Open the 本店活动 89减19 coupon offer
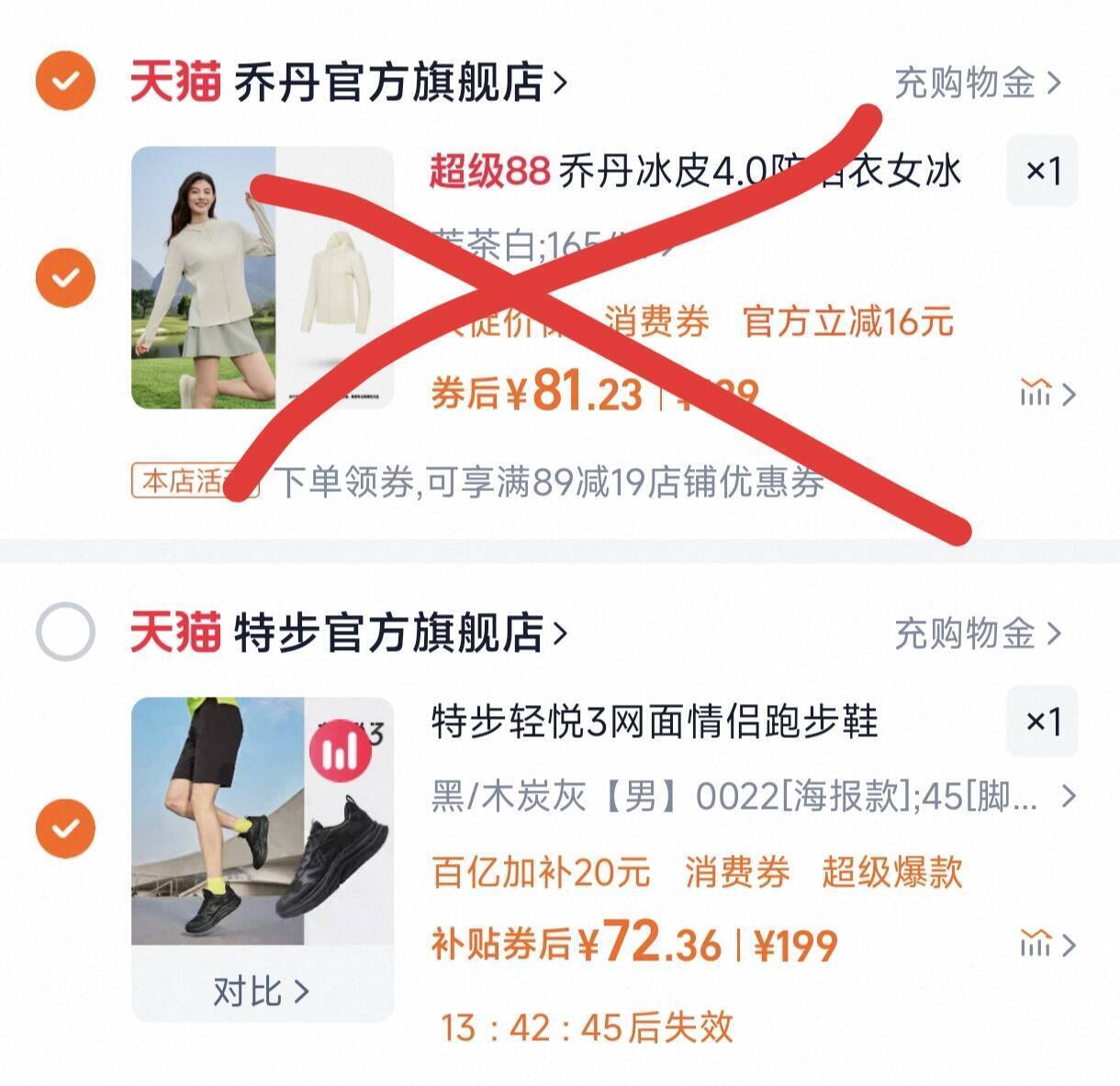The height and width of the screenshot is (1086, 1120). pyautogui.click(x=477, y=482)
